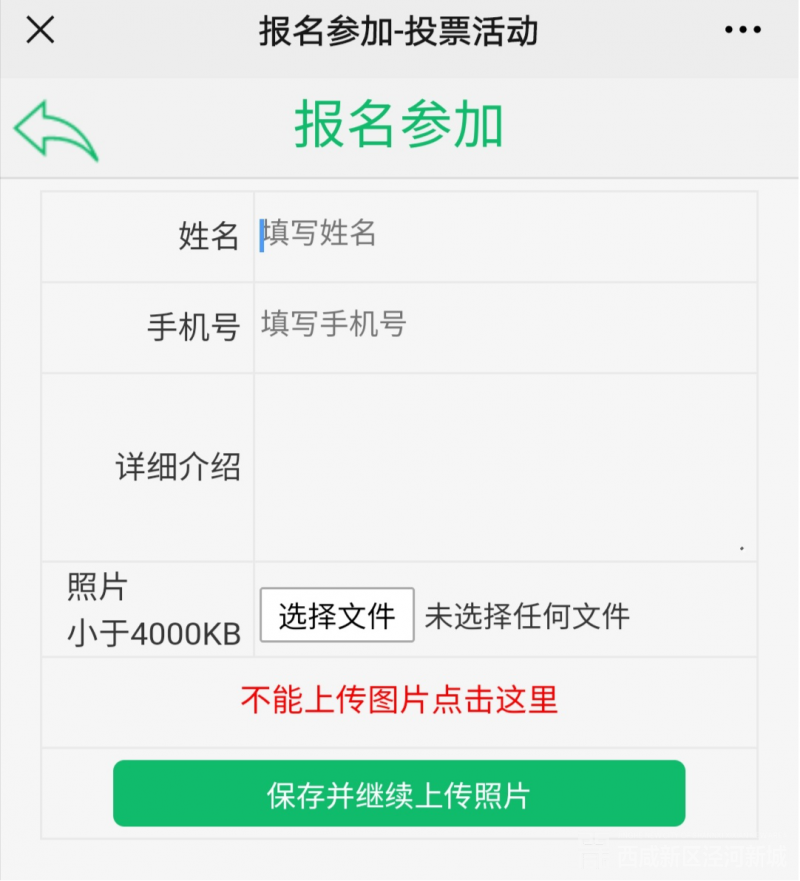Select the 详细介绍 text area
Image resolution: width=800 pixels, height=881 pixels.
click(505, 466)
